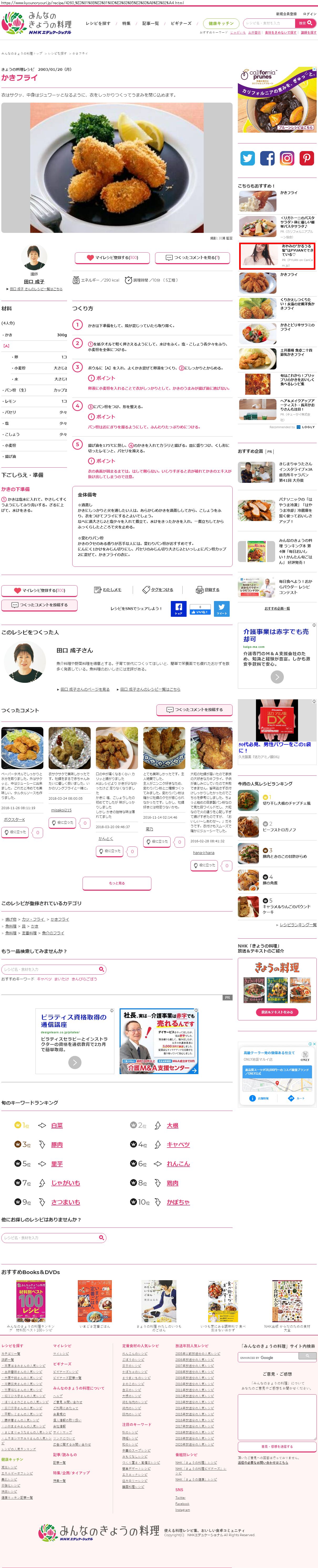Viewport: 318px width, 1568px height.
Task: Mark ボクスターK's comment as 役に立った
Action: (15, 832)
